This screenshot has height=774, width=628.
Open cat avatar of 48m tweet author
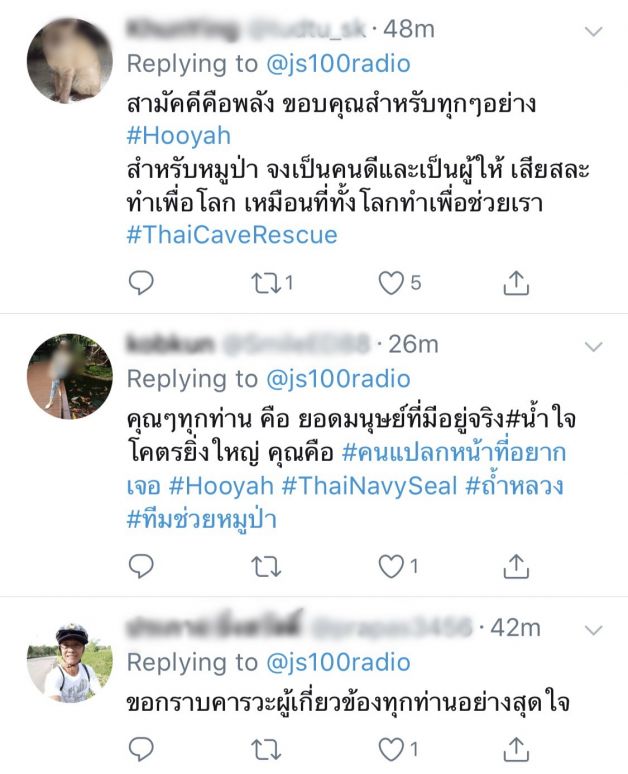pyautogui.click(x=69, y=60)
